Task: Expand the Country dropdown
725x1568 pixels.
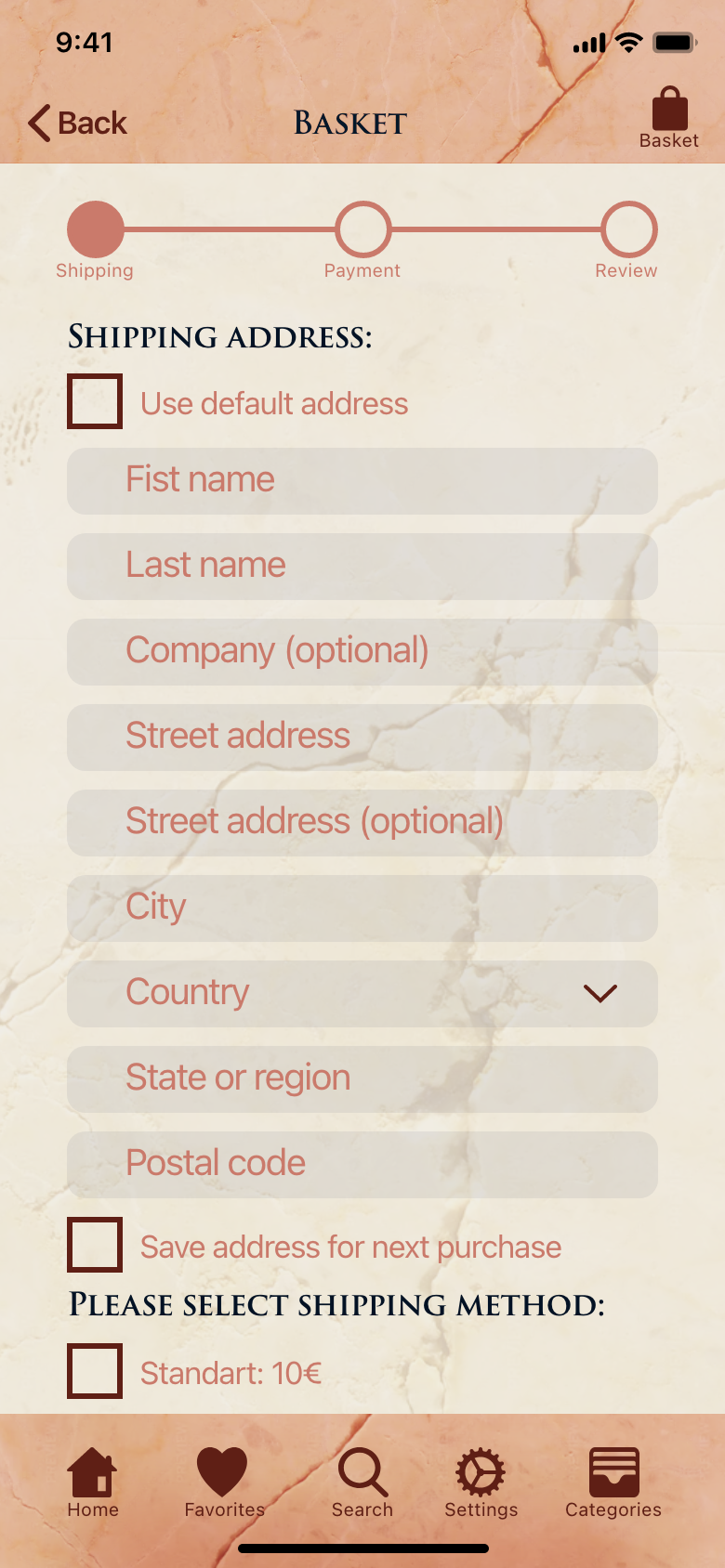Action: pos(362,994)
